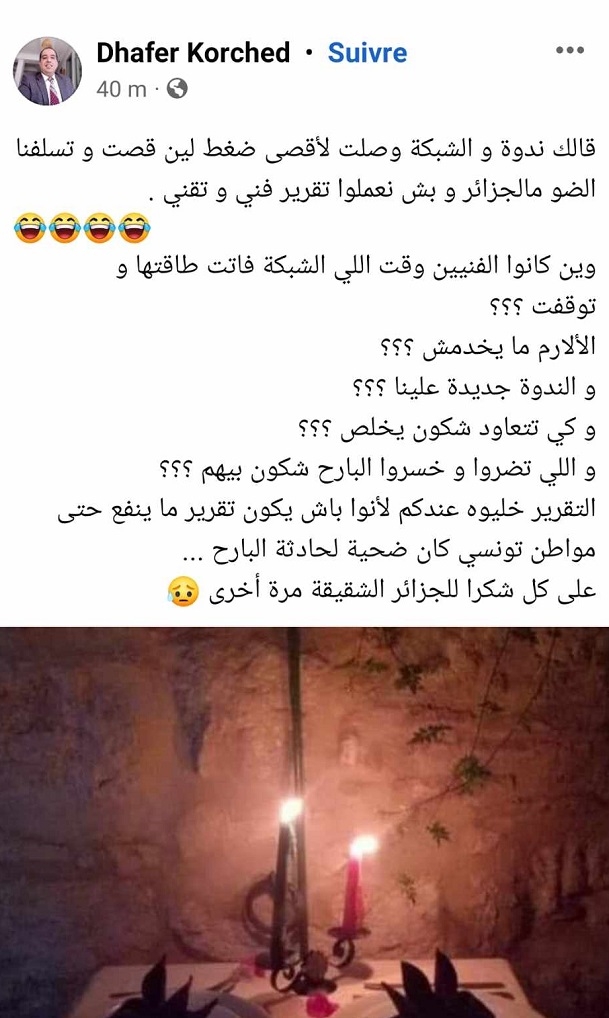Open Dhafer Korched's profile name link
Screen dimensions: 609x1018
coord(193,53)
